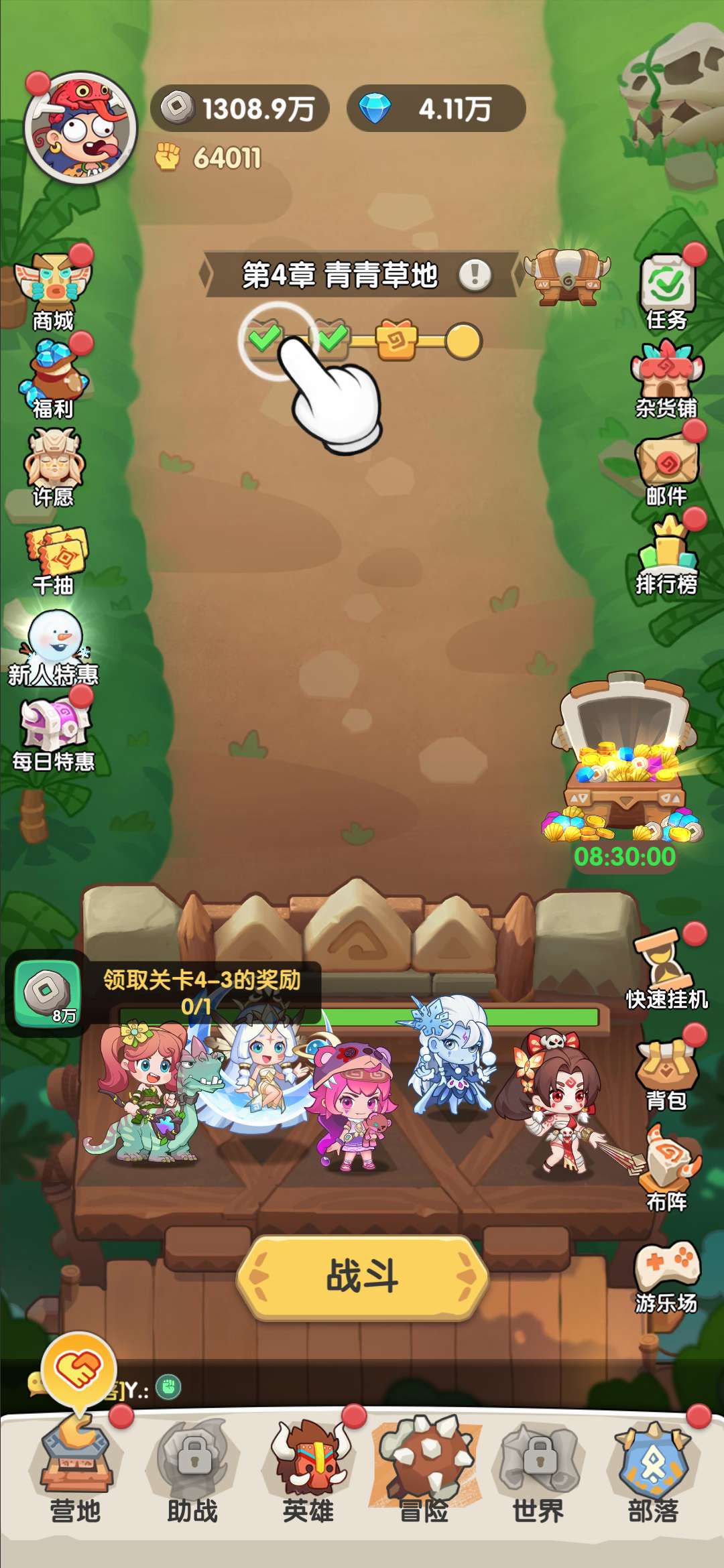This screenshot has height=1568, width=724.
Task: Open the 背包 backpack inventory
Action: point(666,1072)
